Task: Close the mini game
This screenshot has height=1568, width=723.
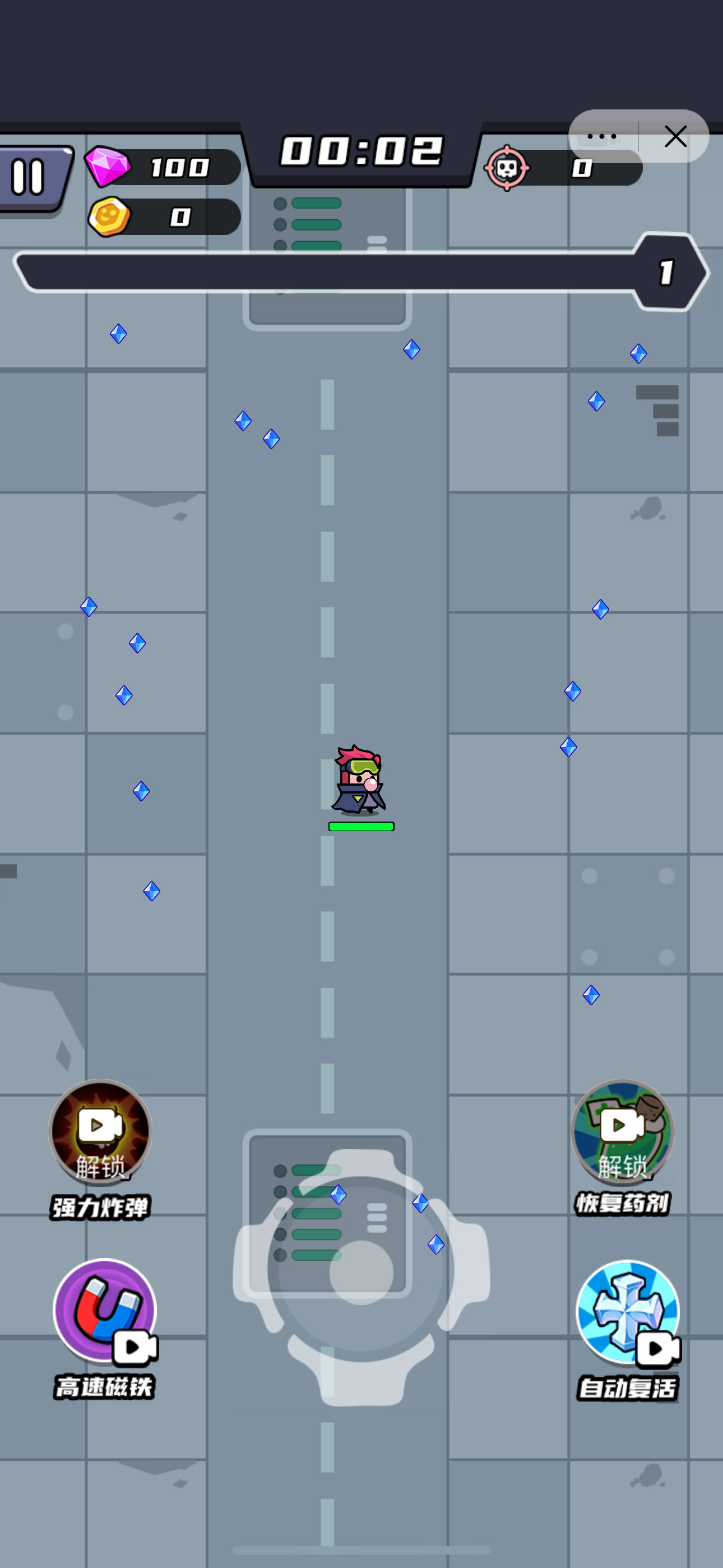Action: (675, 136)
